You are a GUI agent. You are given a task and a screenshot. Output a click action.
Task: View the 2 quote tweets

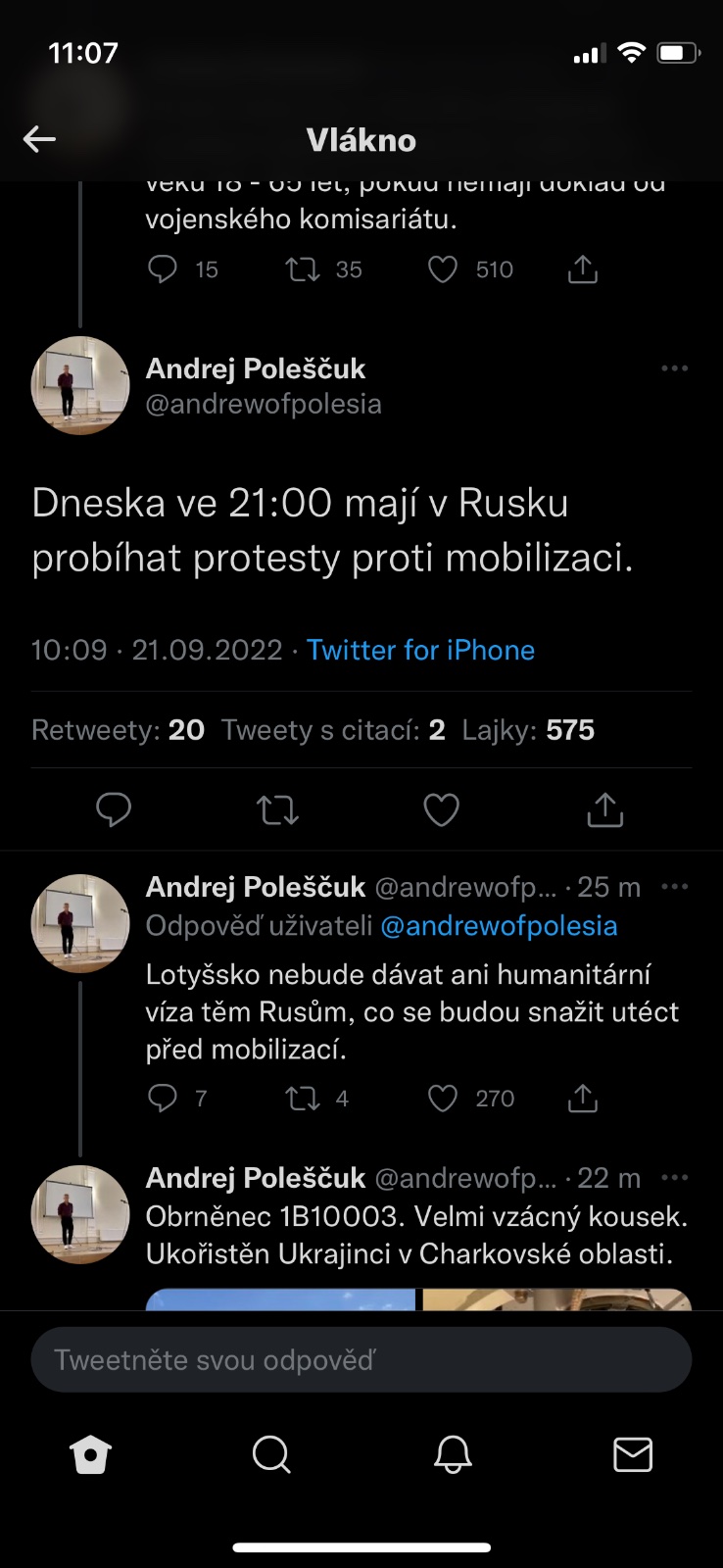tap(333, 730)
